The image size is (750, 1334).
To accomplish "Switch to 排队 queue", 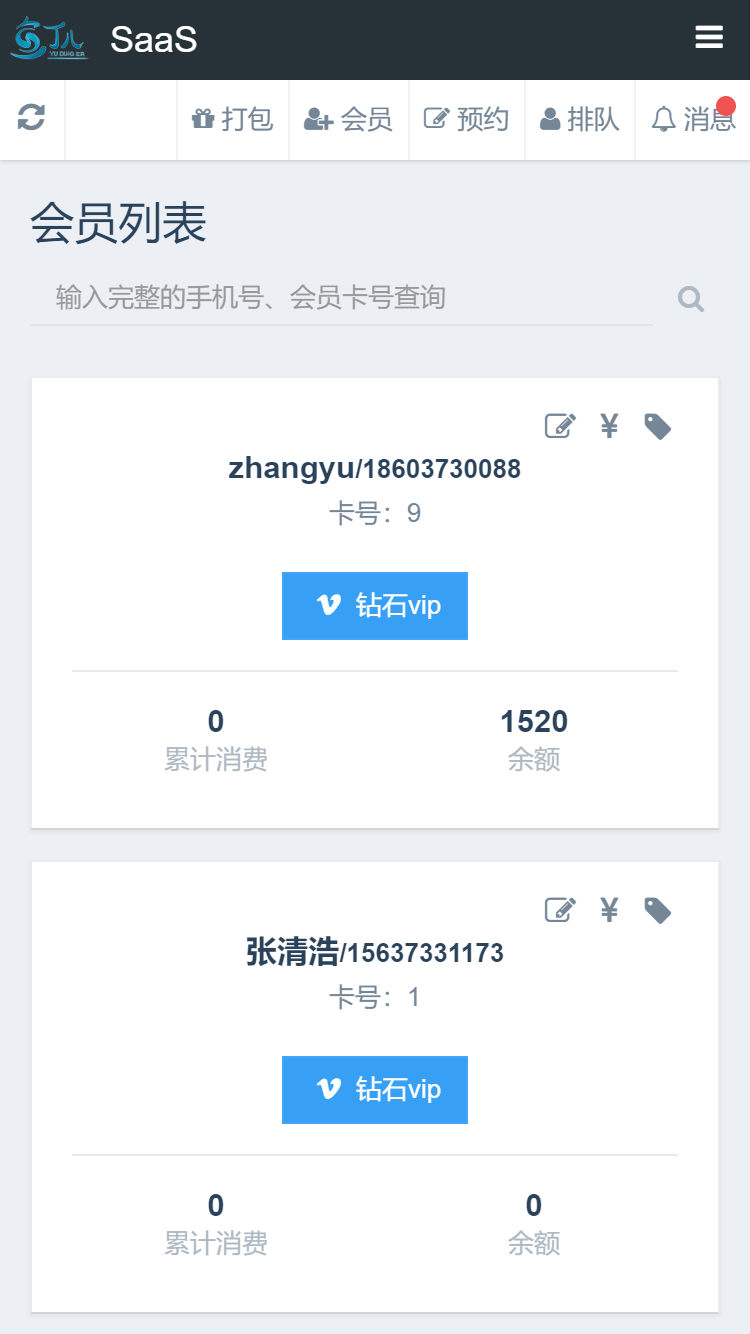I will pos(580,120).
